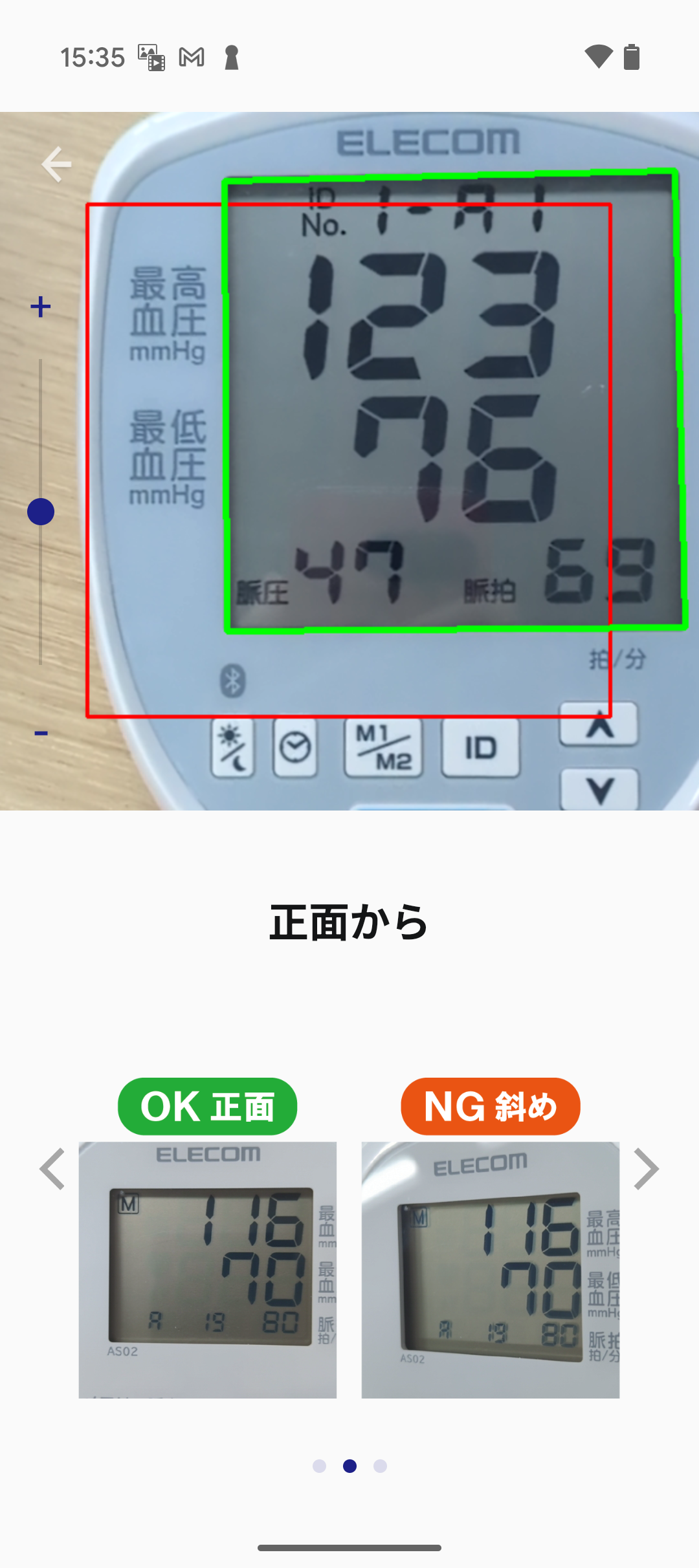Tap the plus button to zoom in
The image size is (699, 1568).
tap(41, 307)
